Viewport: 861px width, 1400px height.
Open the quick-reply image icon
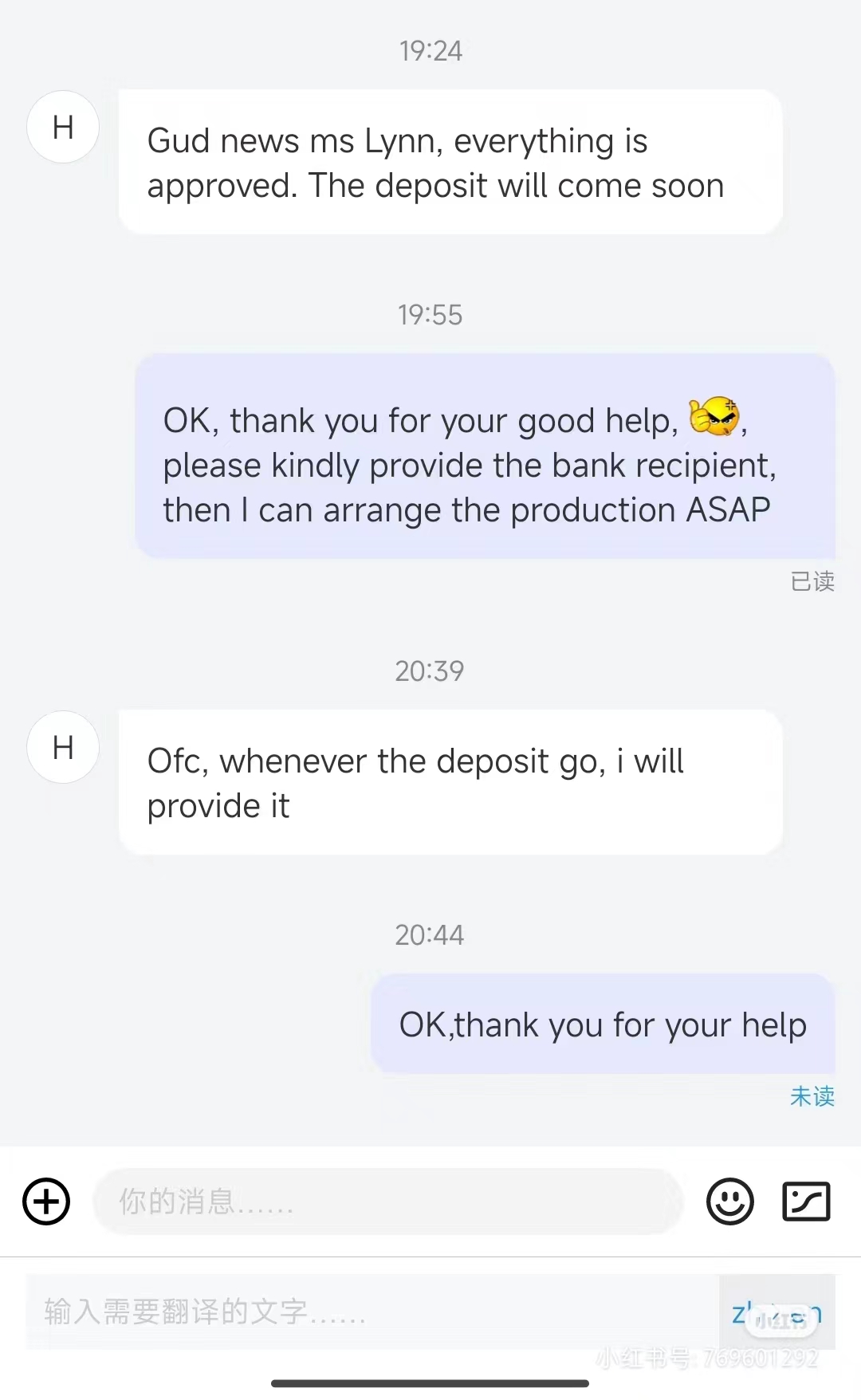point(806,1201)
